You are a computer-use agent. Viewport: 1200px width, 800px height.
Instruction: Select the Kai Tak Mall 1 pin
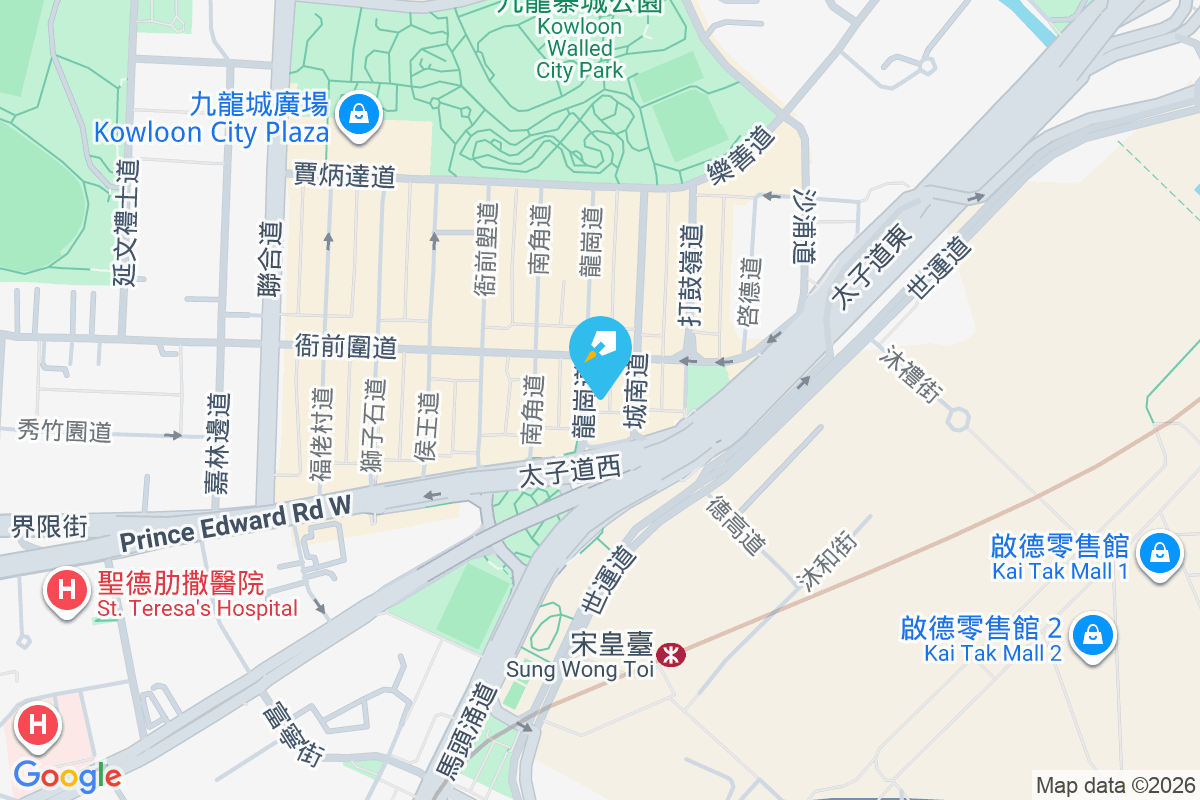pos(1158,552)
